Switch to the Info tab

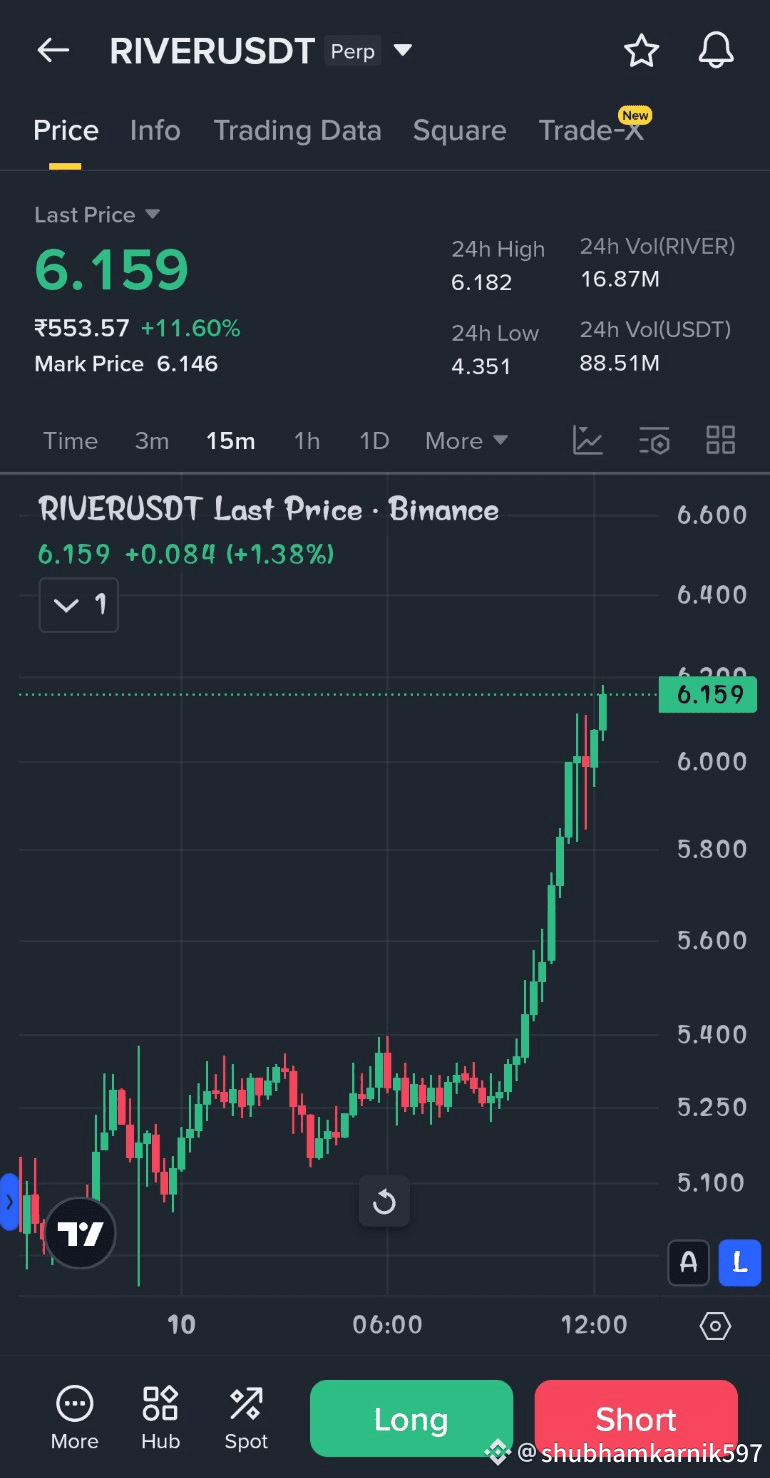(x=155, y=131)
